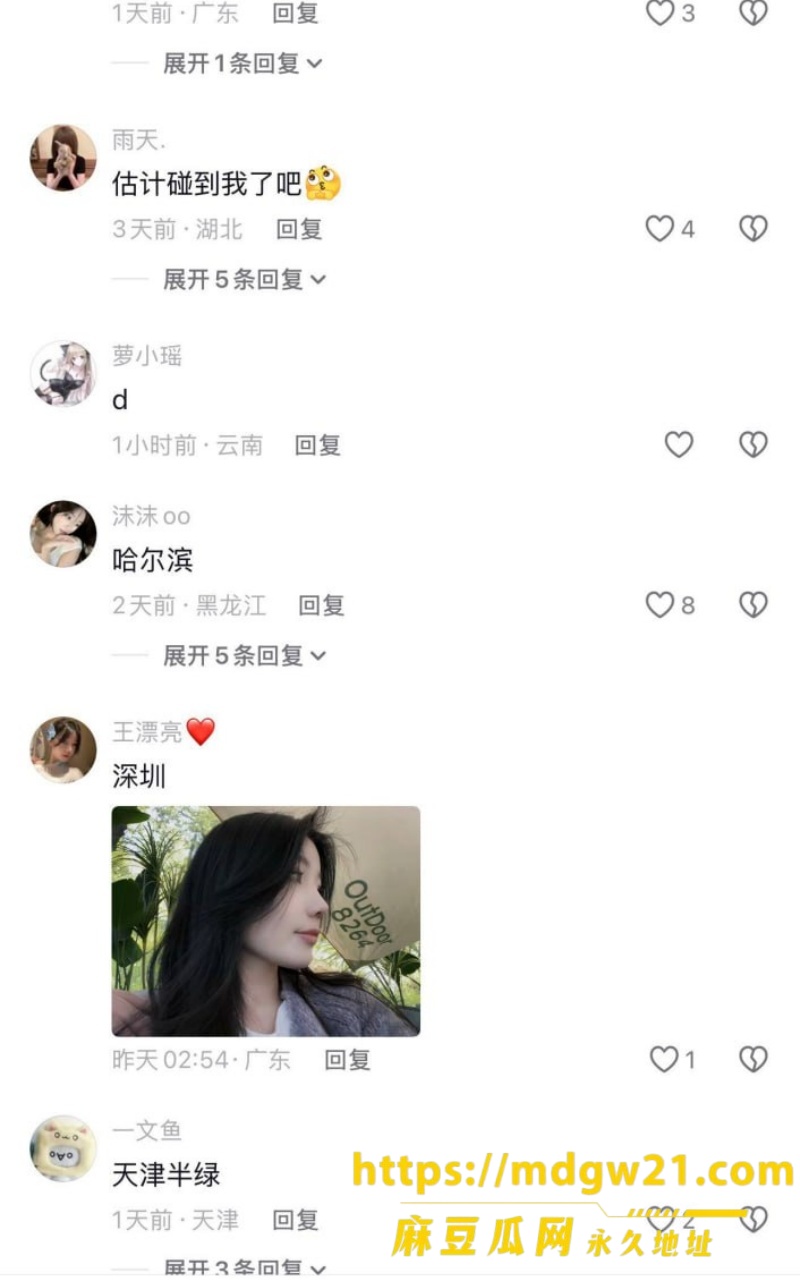
Task: Expand 1 reply at the top
Action: click(244, 63)
